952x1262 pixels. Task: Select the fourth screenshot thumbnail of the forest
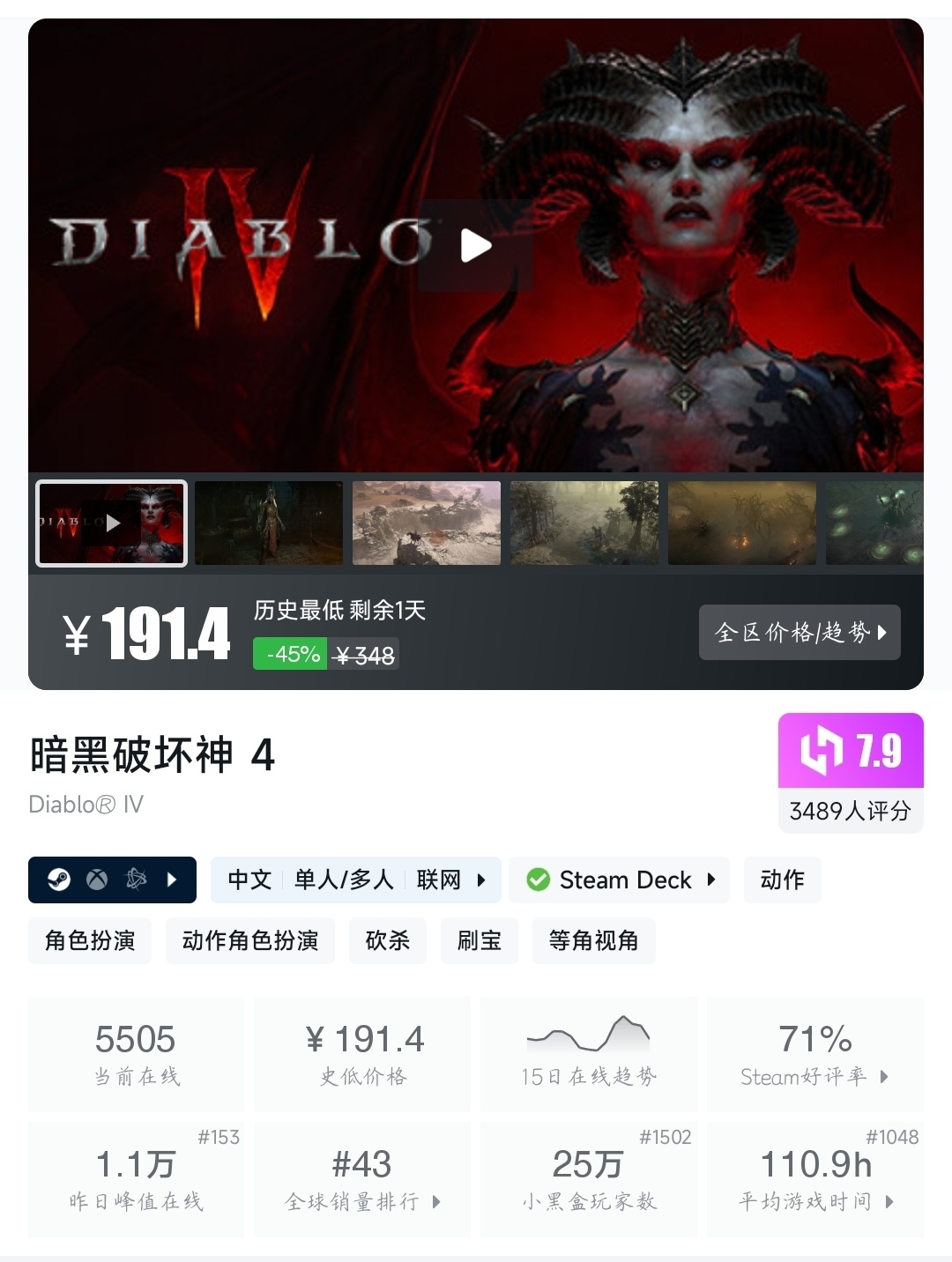pos(584,523)
